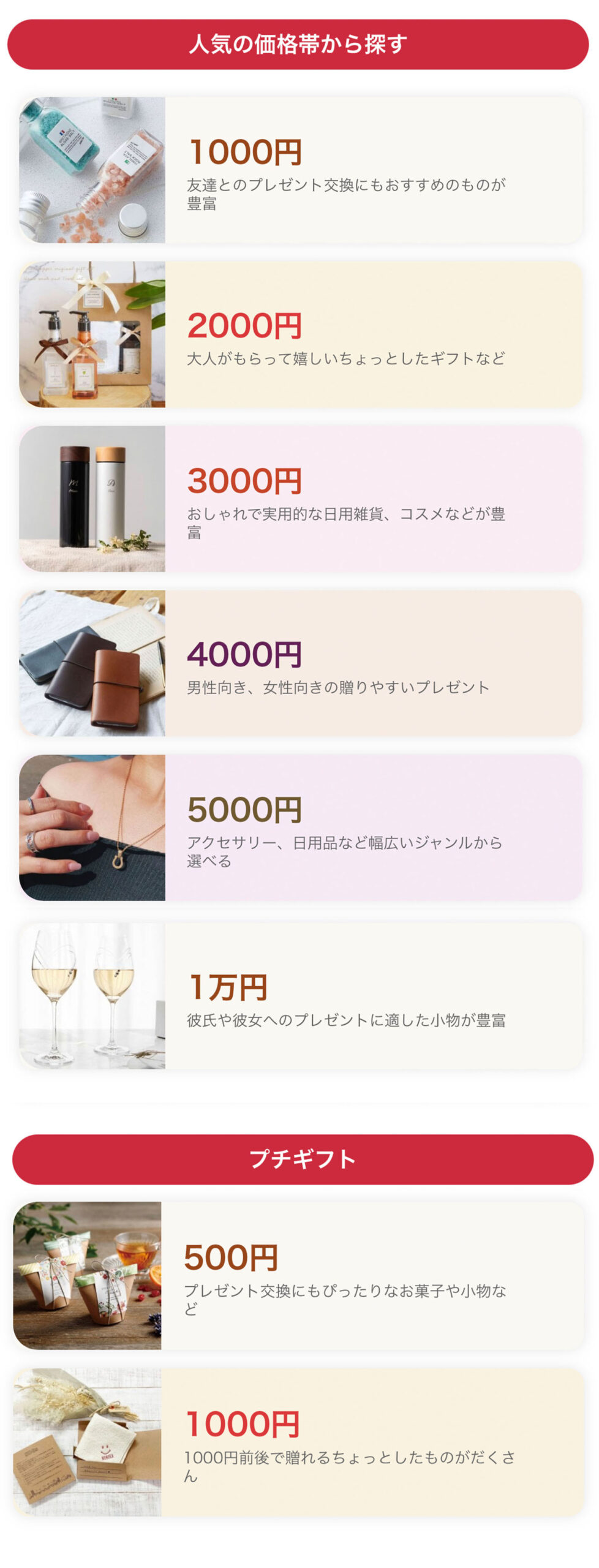Open the 1000円前後 petit gift card
Image resolution: width=599 pixels, height=1568 pixels.
(298, 1442)
